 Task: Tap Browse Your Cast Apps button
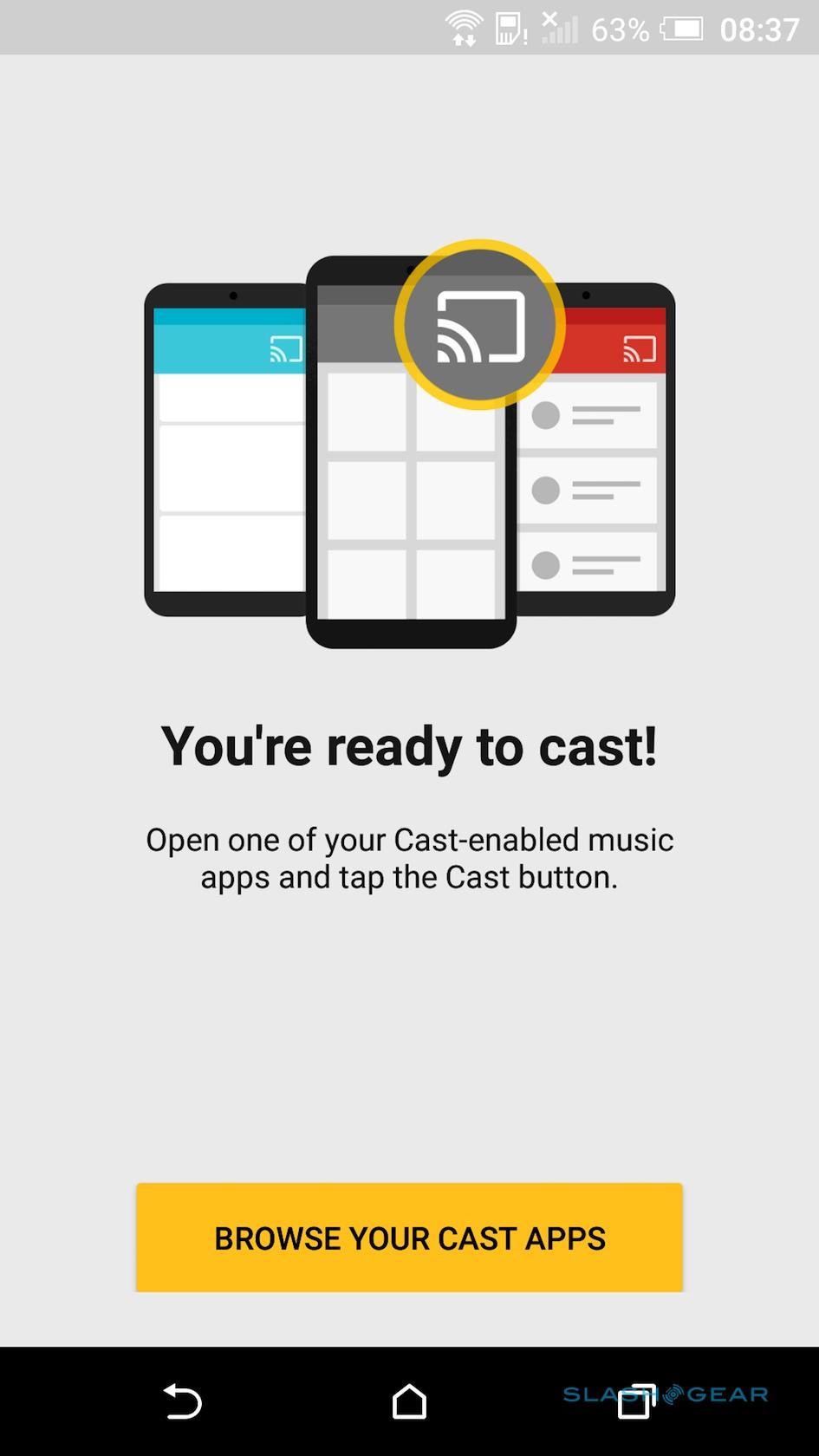click(409, 1238)
